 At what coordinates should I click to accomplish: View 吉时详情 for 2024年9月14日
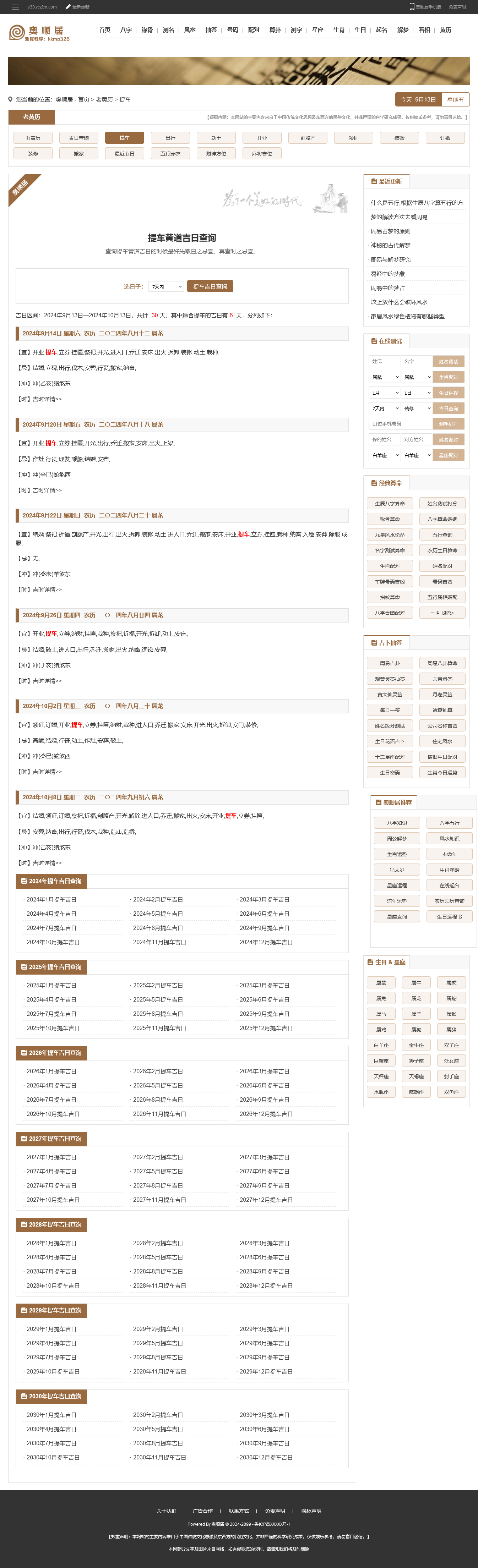pos(47,399)
